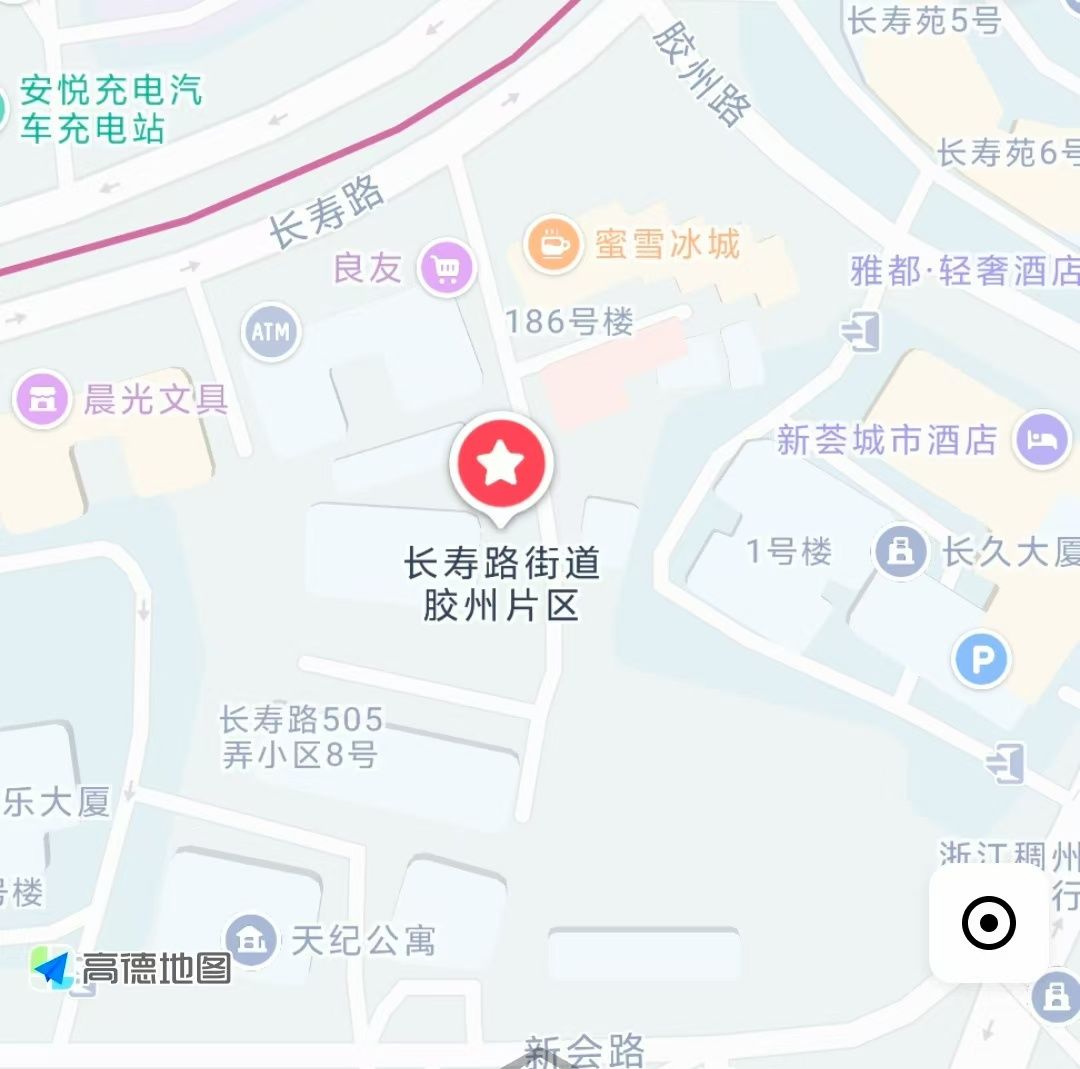Screen dimensions: 1080x1069
Task: Open the 良友 shop marker
Action: click(x=447, y=268)
